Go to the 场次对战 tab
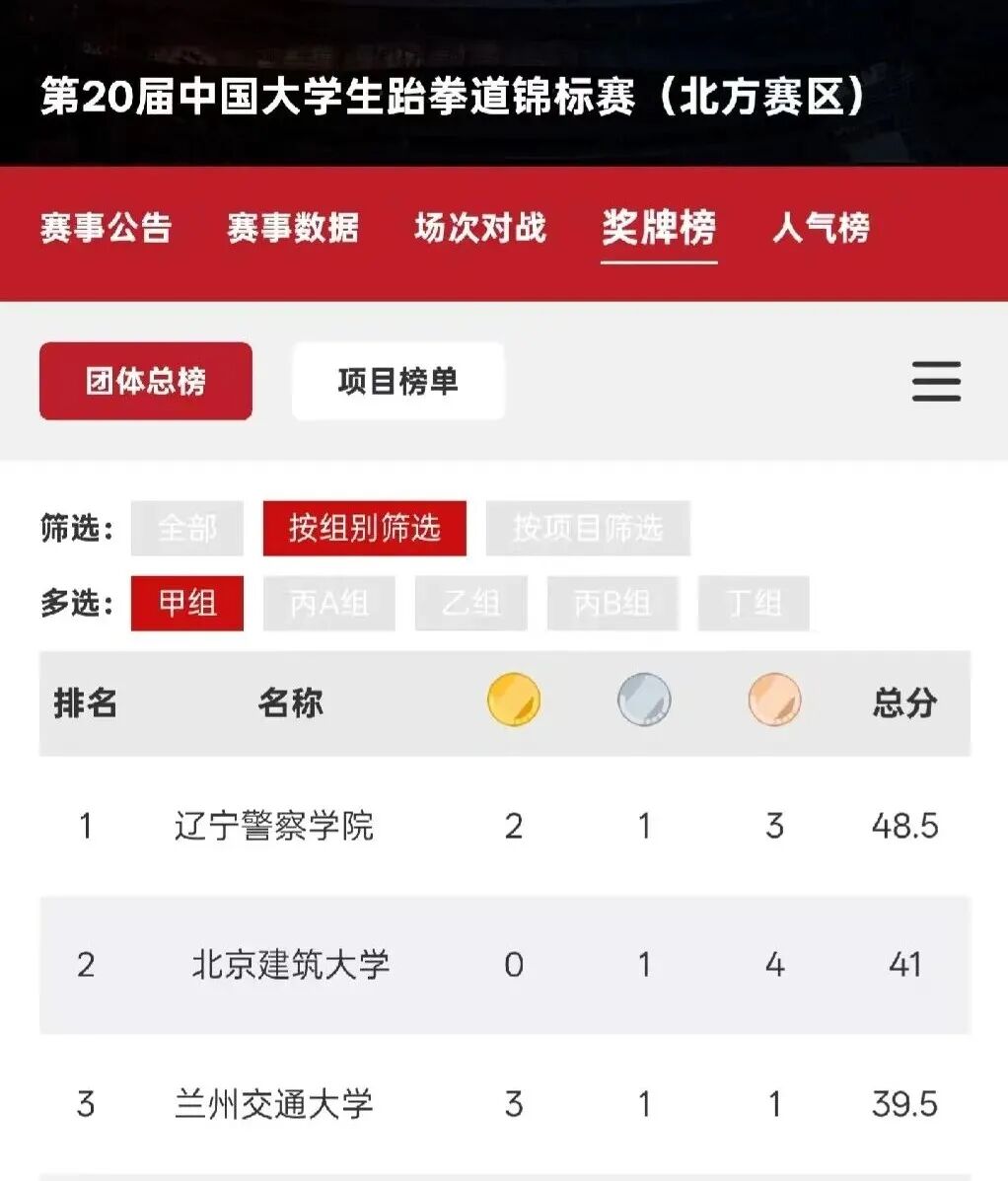This screenshot has height=1181, width=1008. click(480, 228)
